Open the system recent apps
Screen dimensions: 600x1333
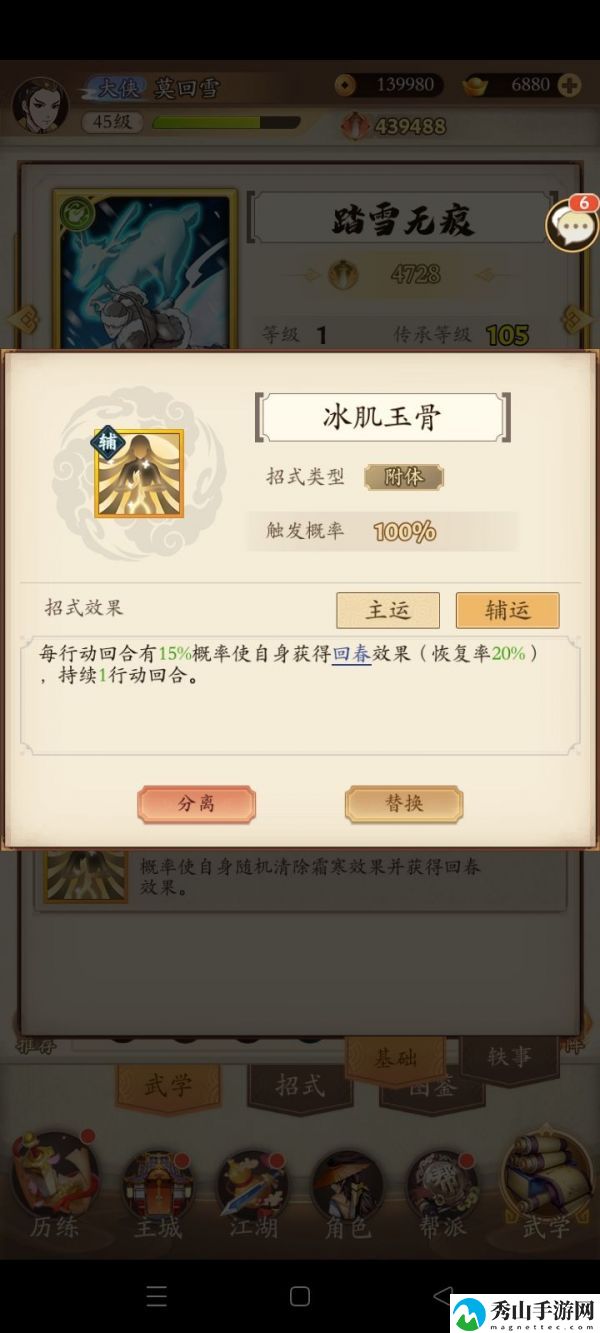tap(157, 1297)
